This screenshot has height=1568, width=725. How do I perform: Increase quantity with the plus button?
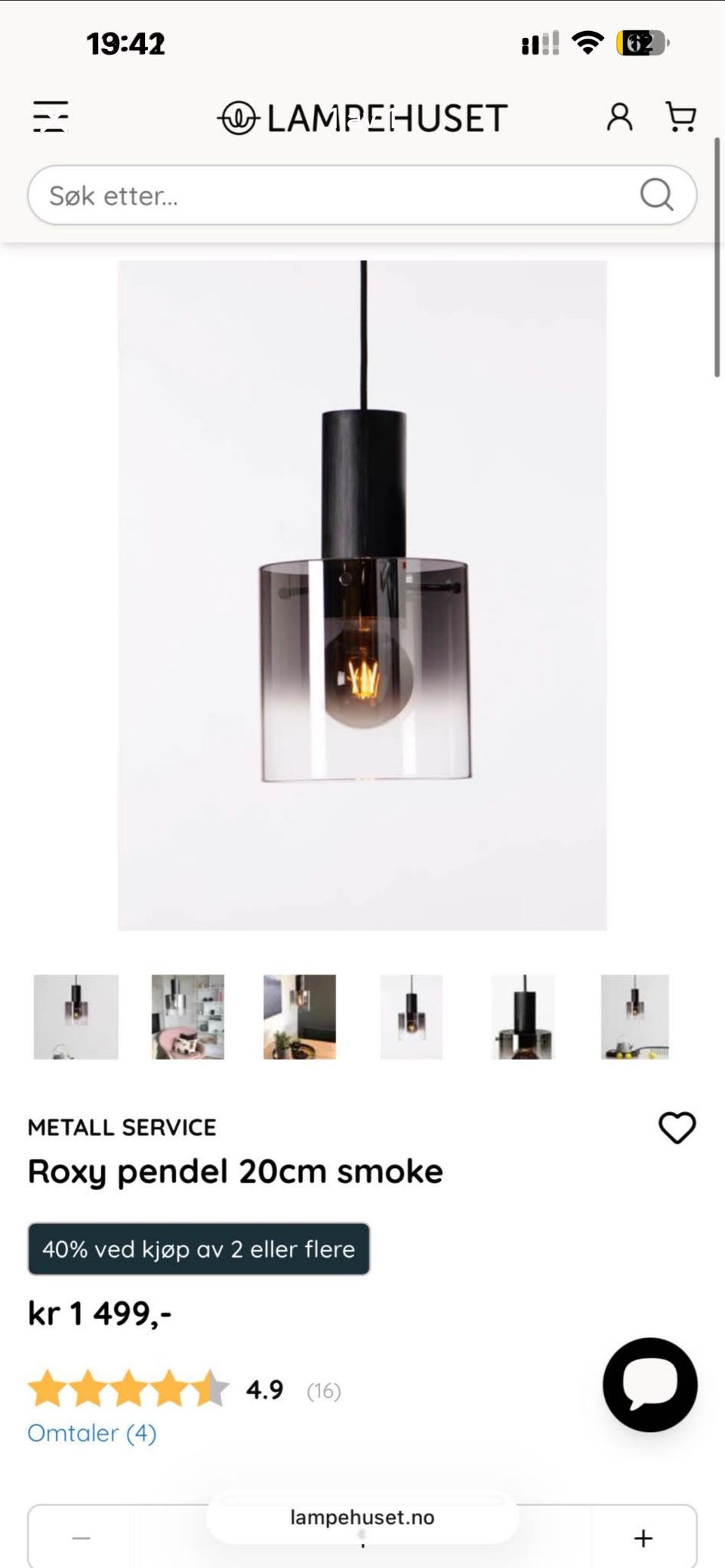tap(643, 1538)
